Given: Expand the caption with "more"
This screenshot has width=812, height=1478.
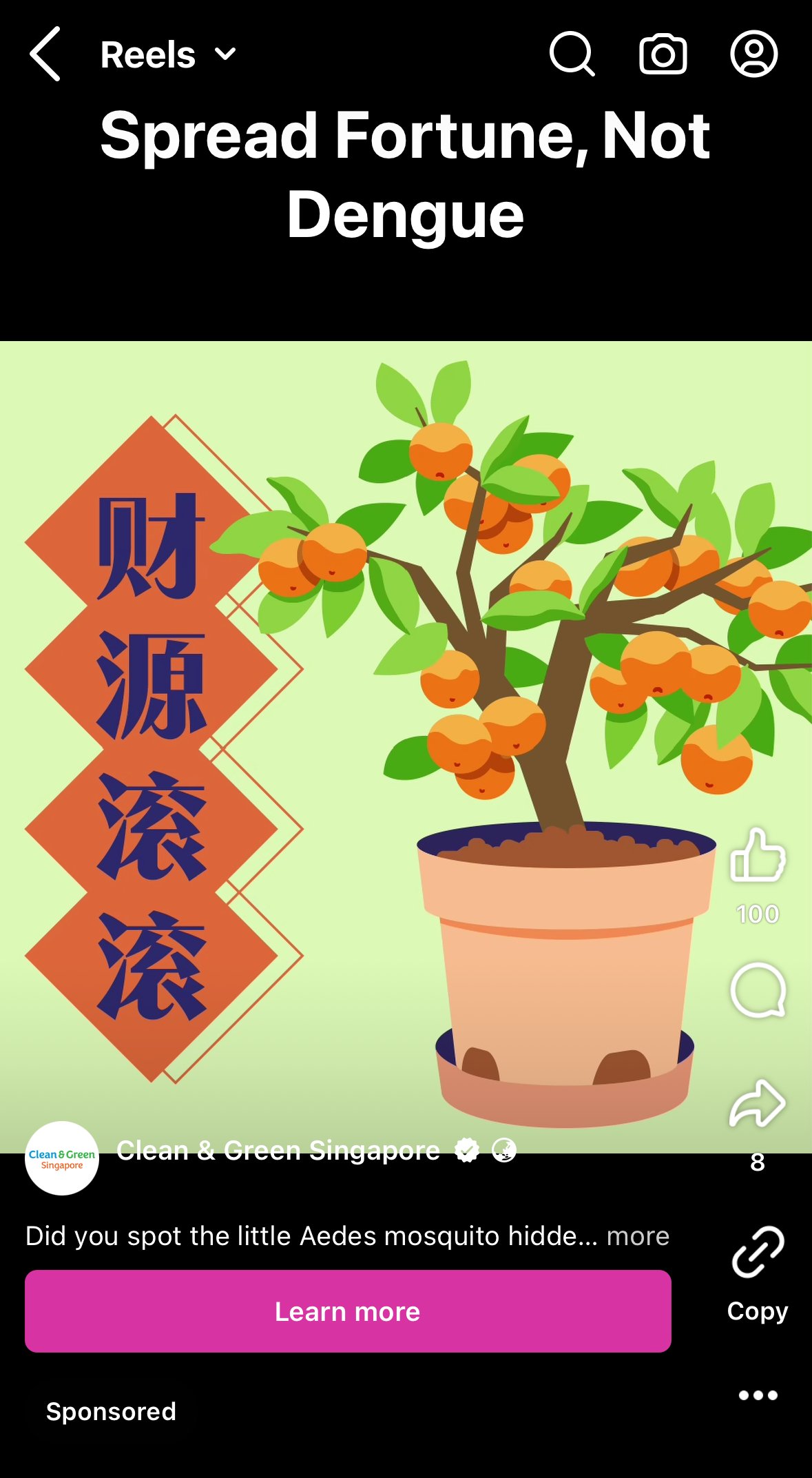Looking at the screenshot, I should tap(638, 1236).
